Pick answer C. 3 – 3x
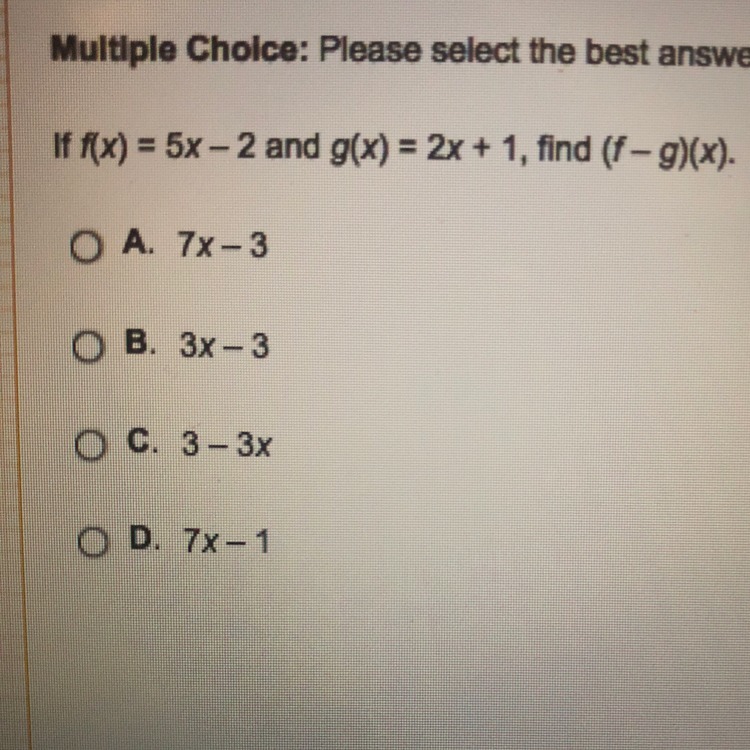Screen dimensions: 750x750 [x=93, y=443]
